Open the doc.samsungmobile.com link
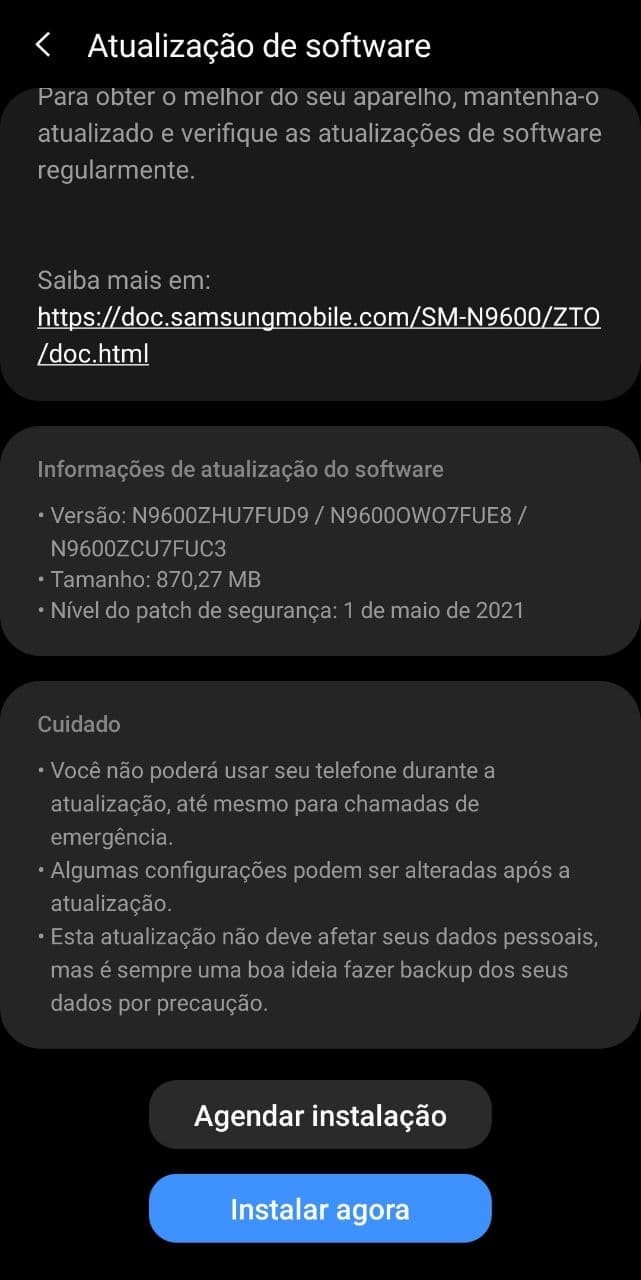This screenshot has width=641, height=1280. point(318,318)
